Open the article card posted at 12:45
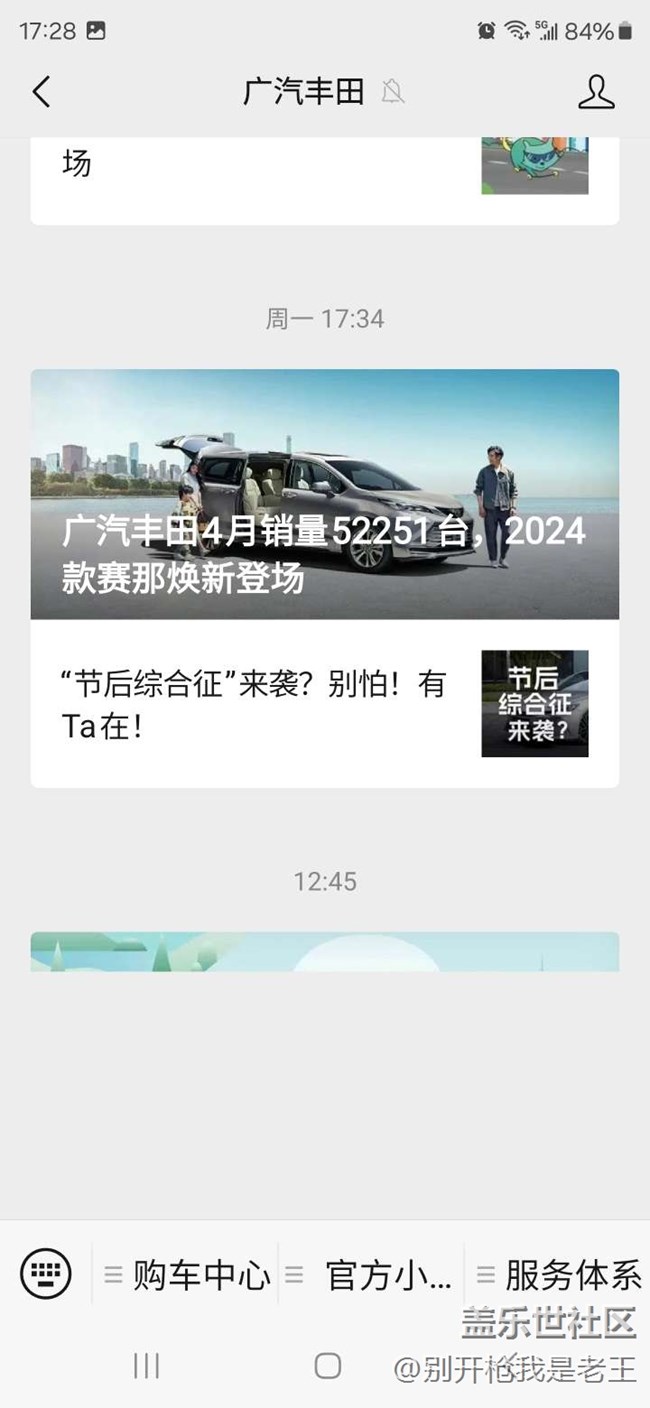 click(x=324, y=952)
